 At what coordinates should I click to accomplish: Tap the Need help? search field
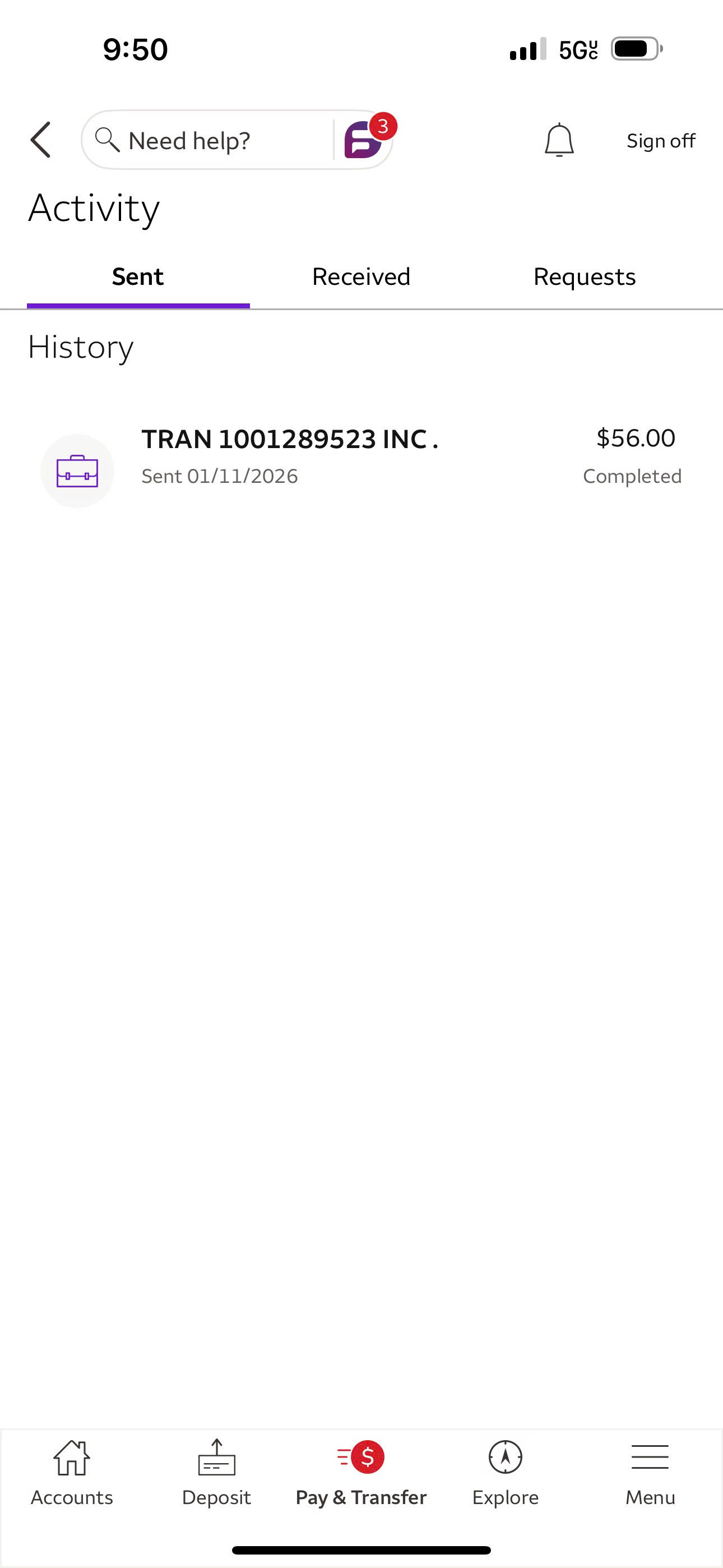point(207,141)
